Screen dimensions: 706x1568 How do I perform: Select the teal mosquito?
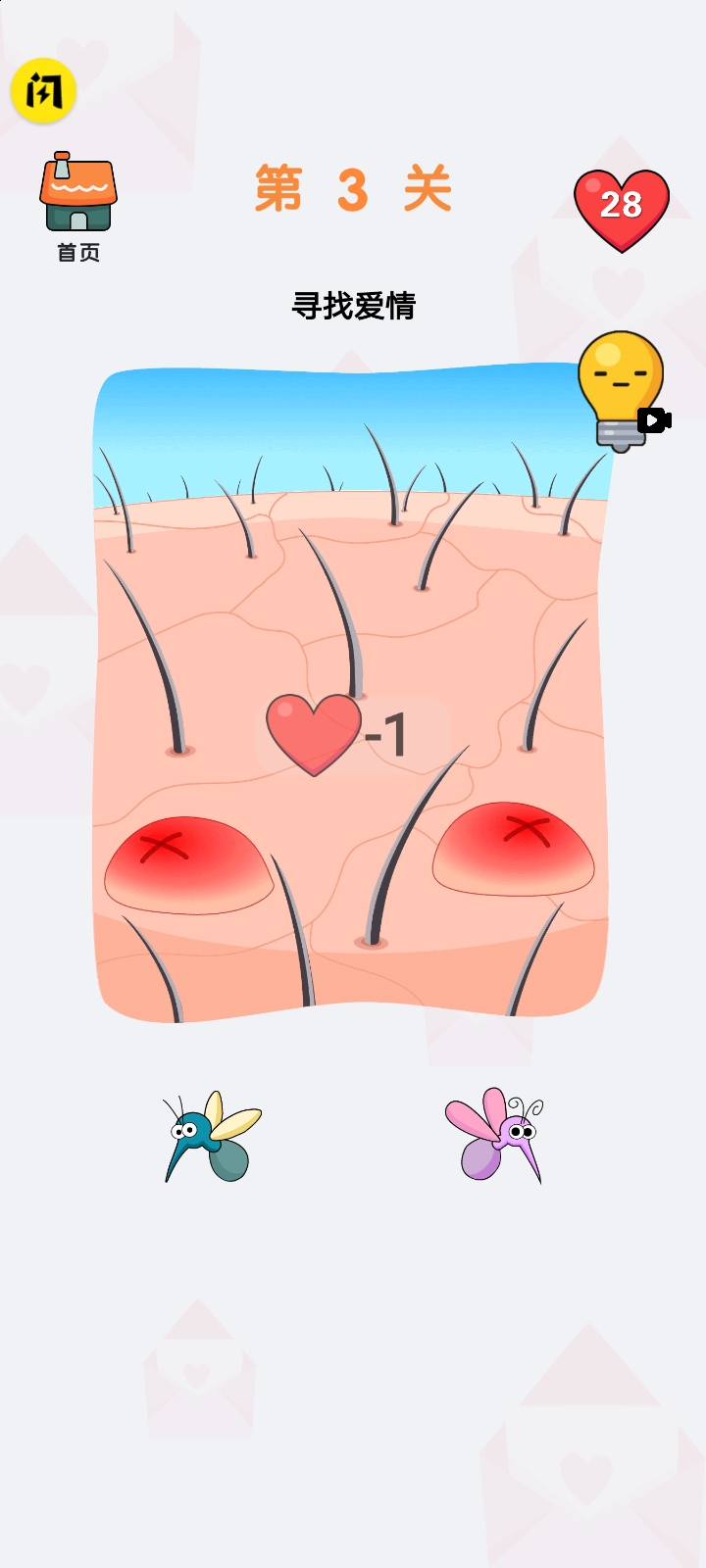coord(212,1137)
